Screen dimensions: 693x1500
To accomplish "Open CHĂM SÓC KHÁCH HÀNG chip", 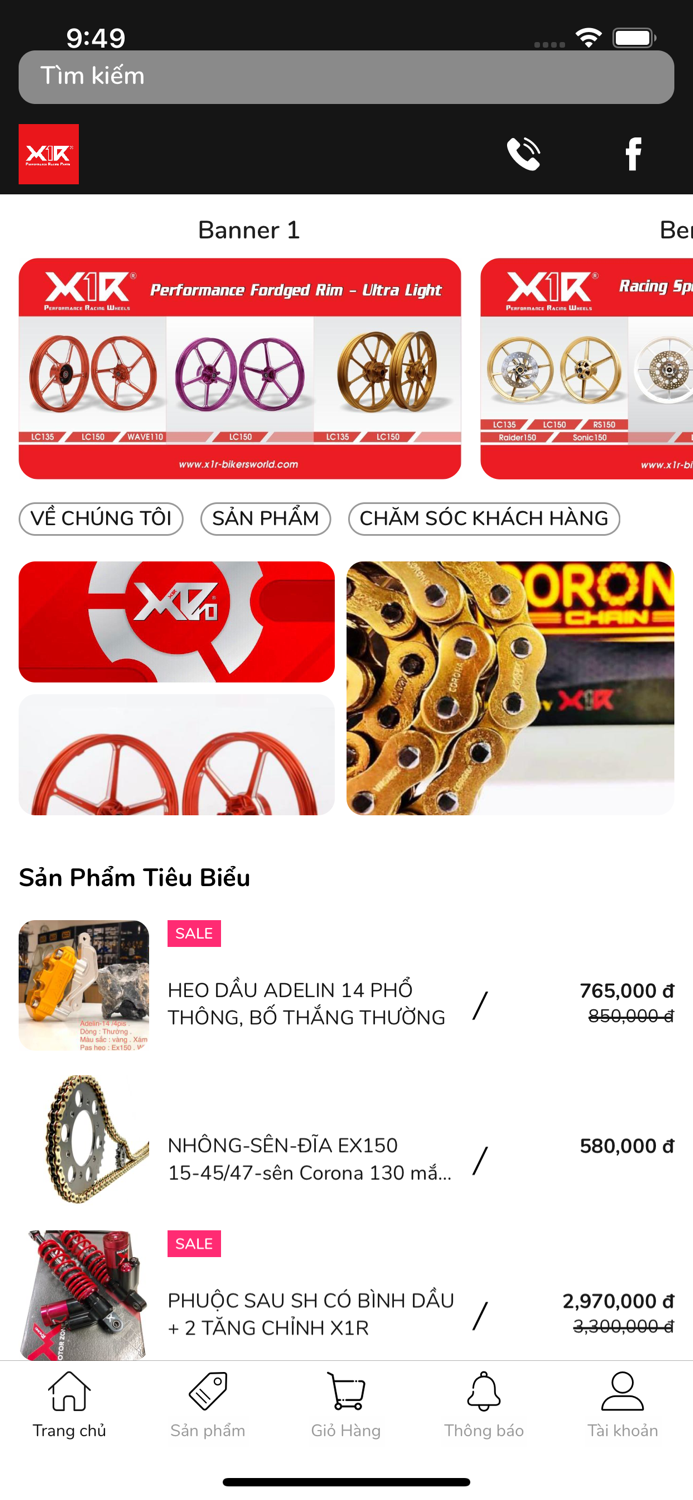I will [x=484, y=519].
